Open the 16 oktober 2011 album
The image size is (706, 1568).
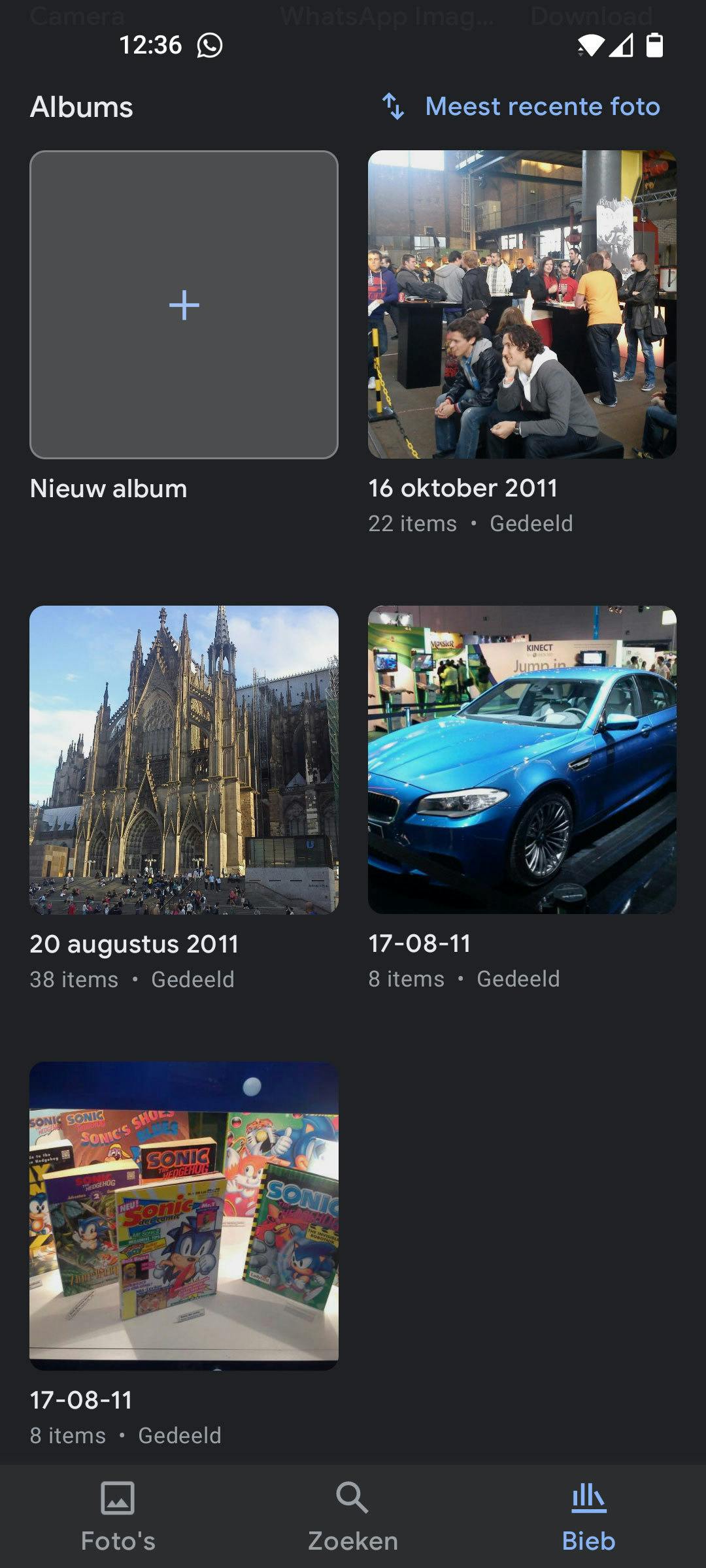coord(522,305)
